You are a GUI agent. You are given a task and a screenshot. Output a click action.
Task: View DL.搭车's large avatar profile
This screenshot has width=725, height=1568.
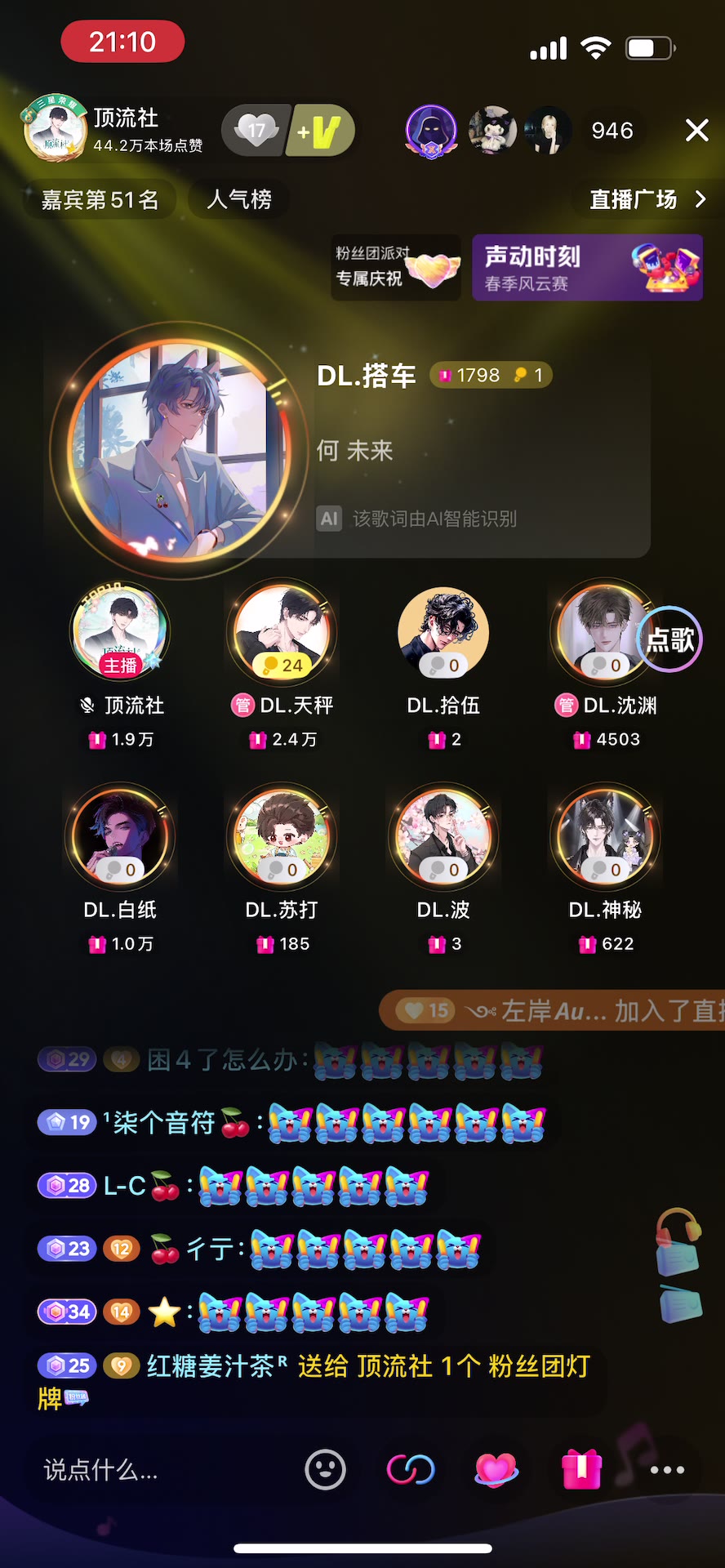tap(178, 449)
